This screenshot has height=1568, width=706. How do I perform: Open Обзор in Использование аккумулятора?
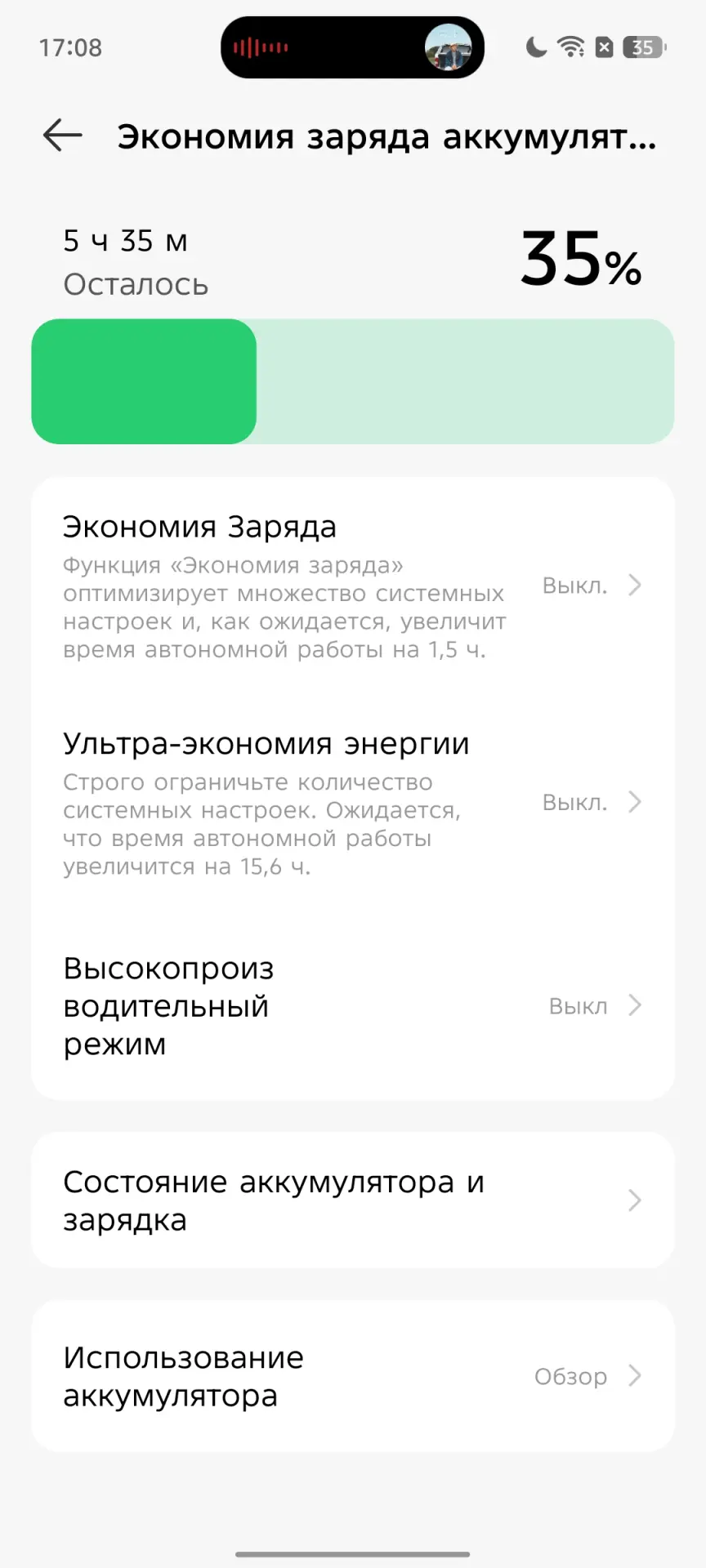point(570,1376)
